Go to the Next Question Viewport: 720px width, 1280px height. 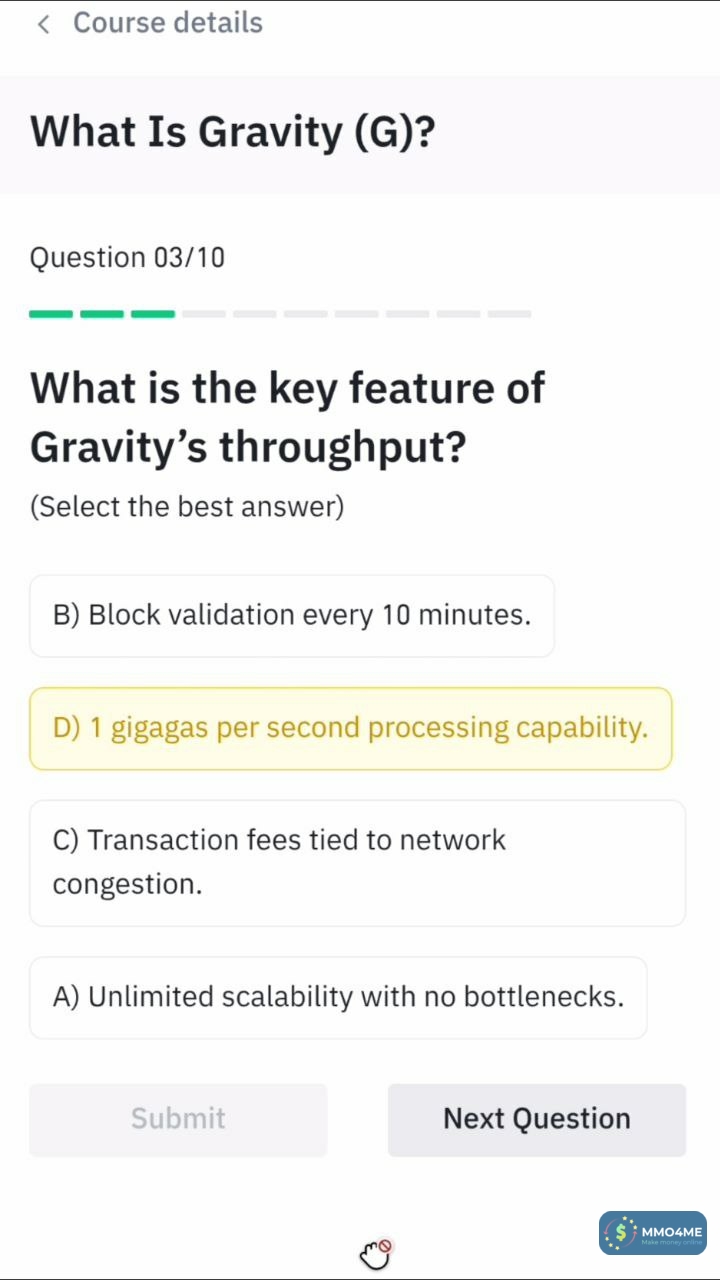pyautogui.click(x=536, y=1120)
